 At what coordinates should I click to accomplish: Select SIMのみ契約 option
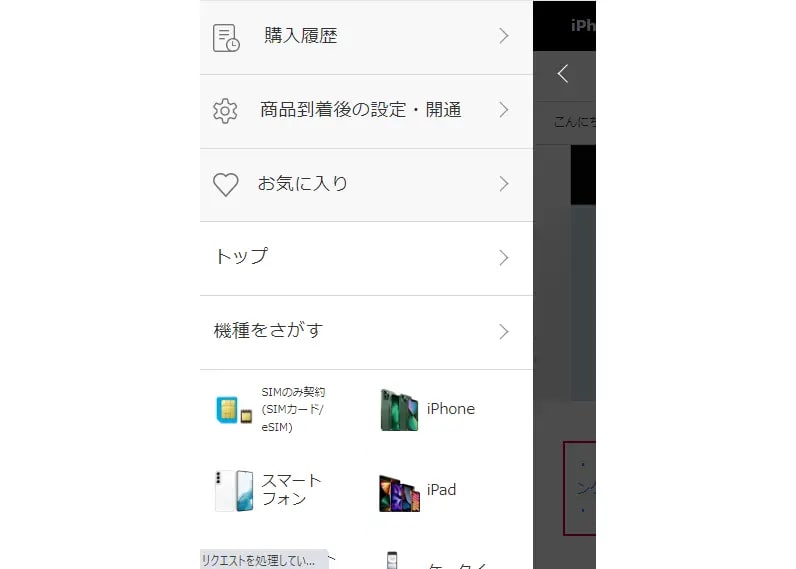(278, 409)
